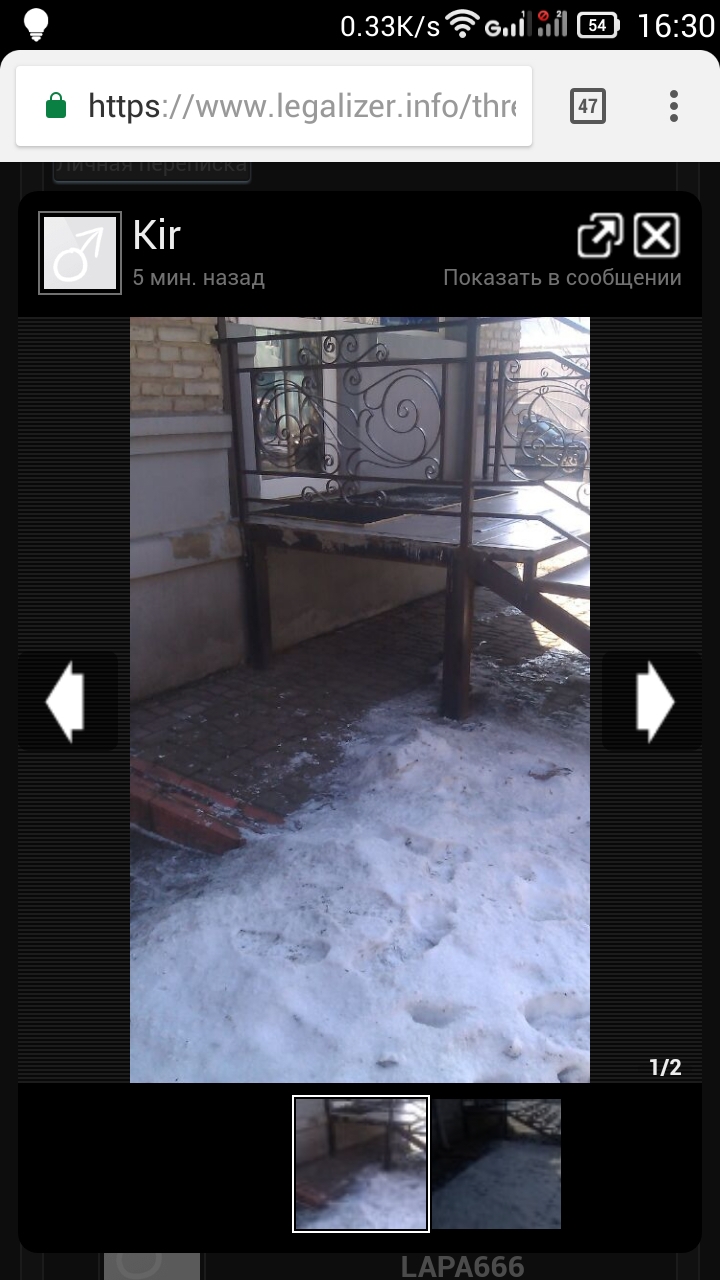Select the first snowy porch thumbnail
This screenshot has width=720, height=1280.
(x=361, y=1164)
